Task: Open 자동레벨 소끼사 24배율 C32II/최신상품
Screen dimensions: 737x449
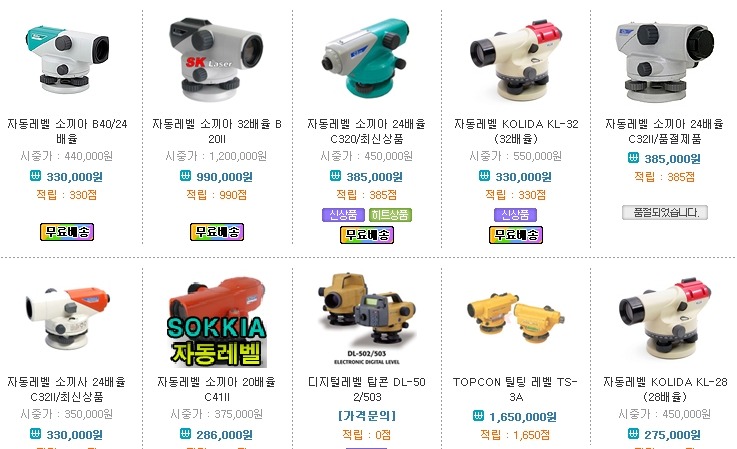Action: [x=67, y=382]
